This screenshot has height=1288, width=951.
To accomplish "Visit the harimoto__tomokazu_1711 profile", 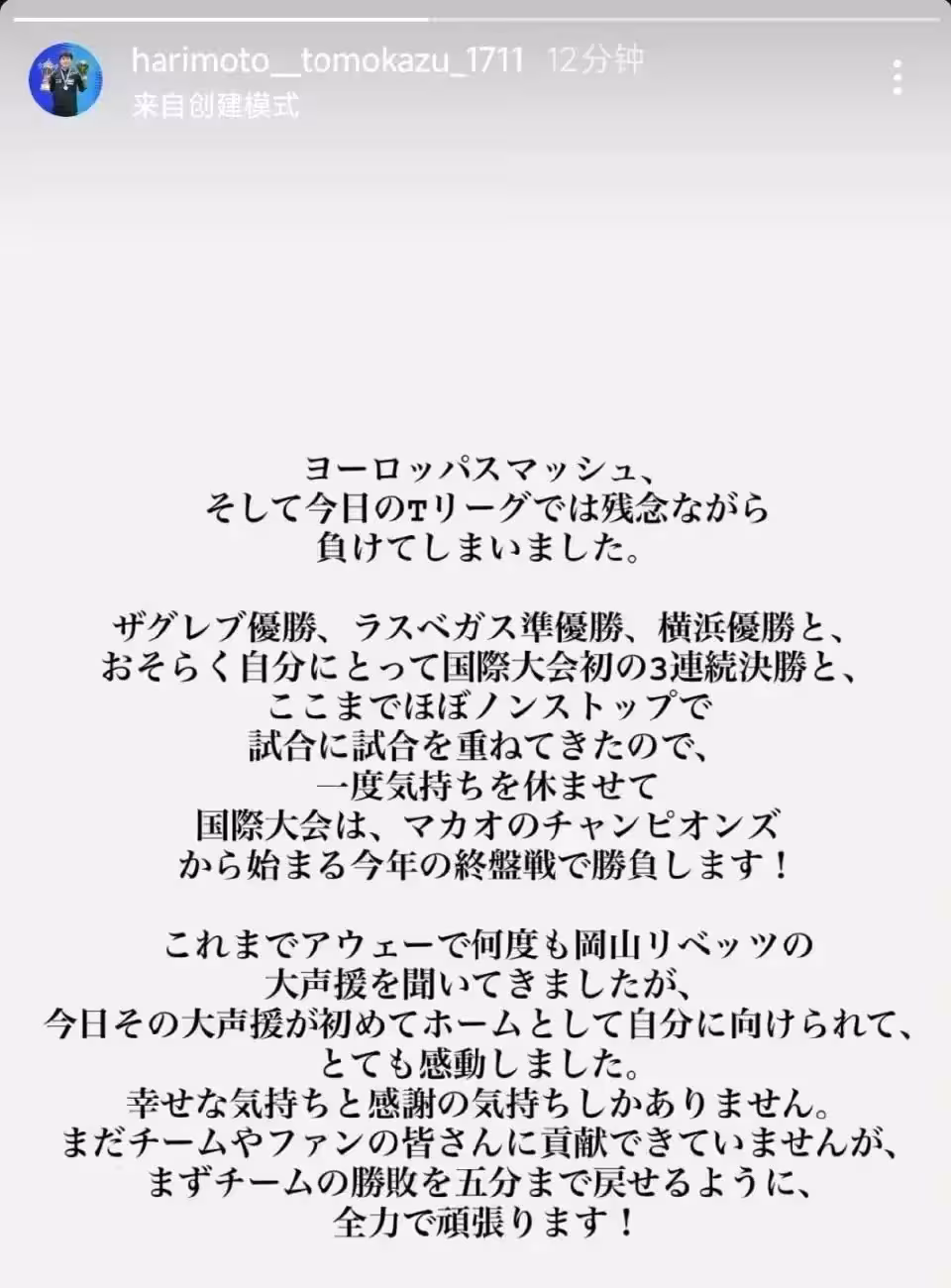I will tap(327, 60).
